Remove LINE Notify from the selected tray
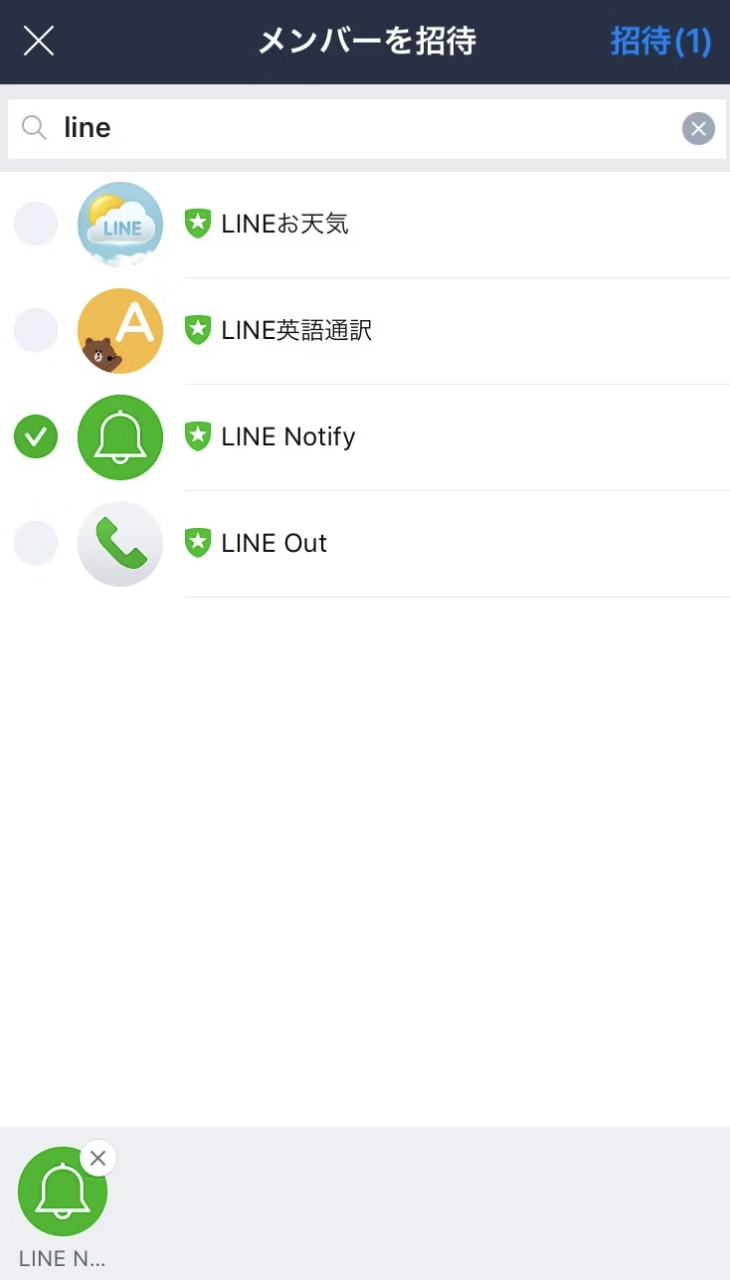Image resolution: width=730 pixels, height=1280 pixels. pos(97,1158)
